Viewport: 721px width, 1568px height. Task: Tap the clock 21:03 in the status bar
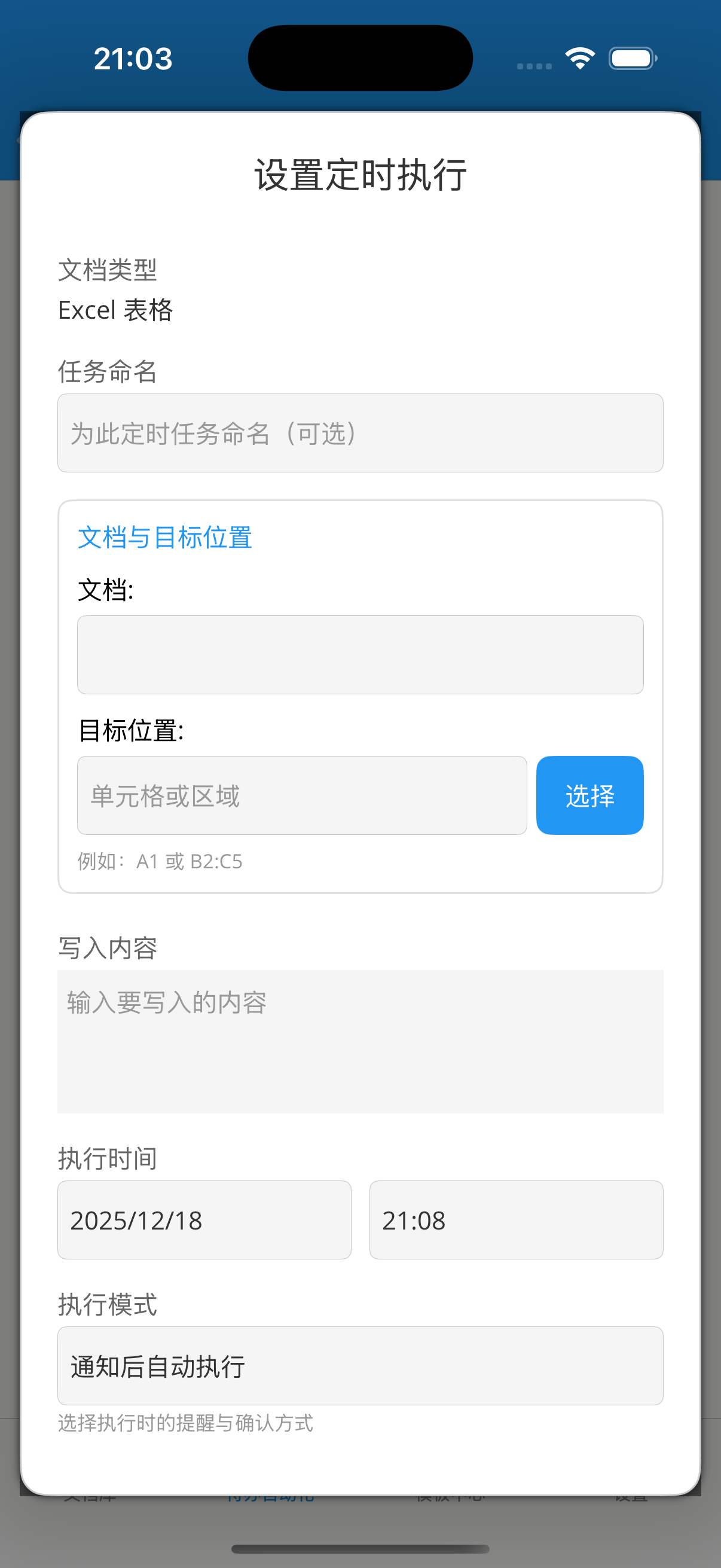click(x=134, y=58)
